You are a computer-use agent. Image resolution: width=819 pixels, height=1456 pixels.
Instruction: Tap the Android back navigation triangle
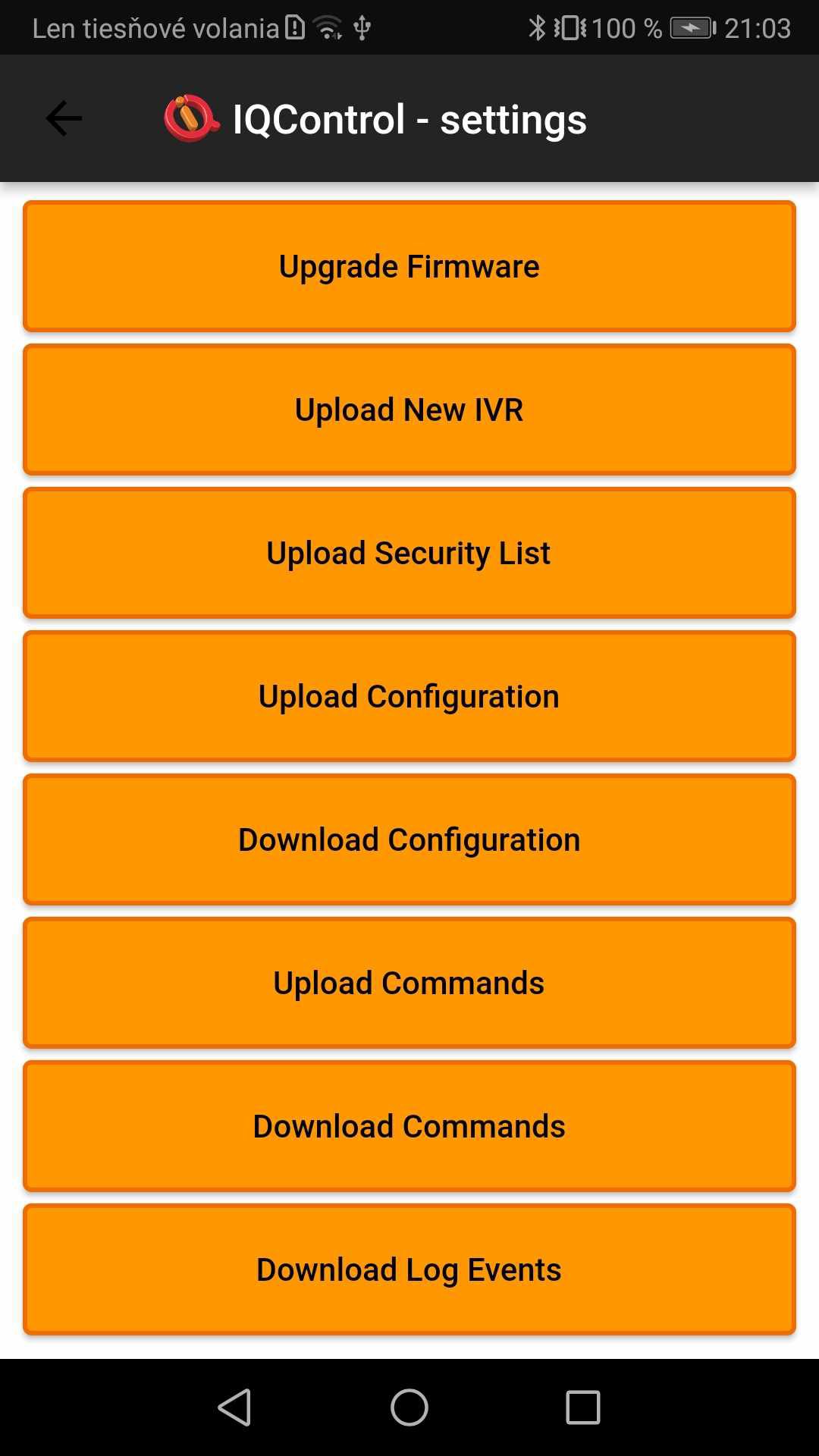[x=235, y=1408]
